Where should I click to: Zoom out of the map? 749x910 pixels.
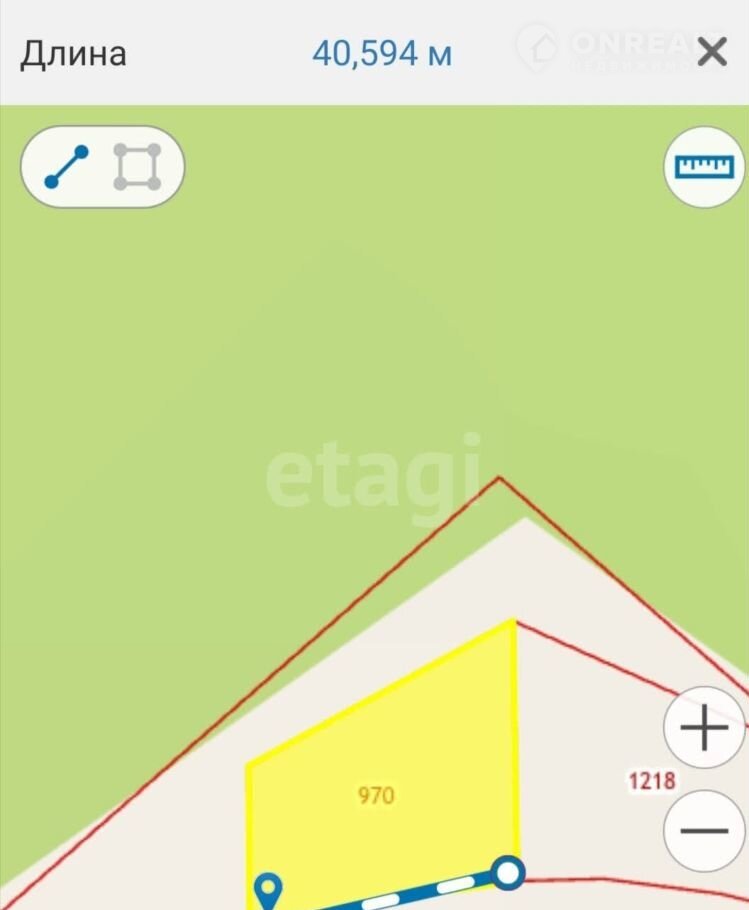click(704, 830)
